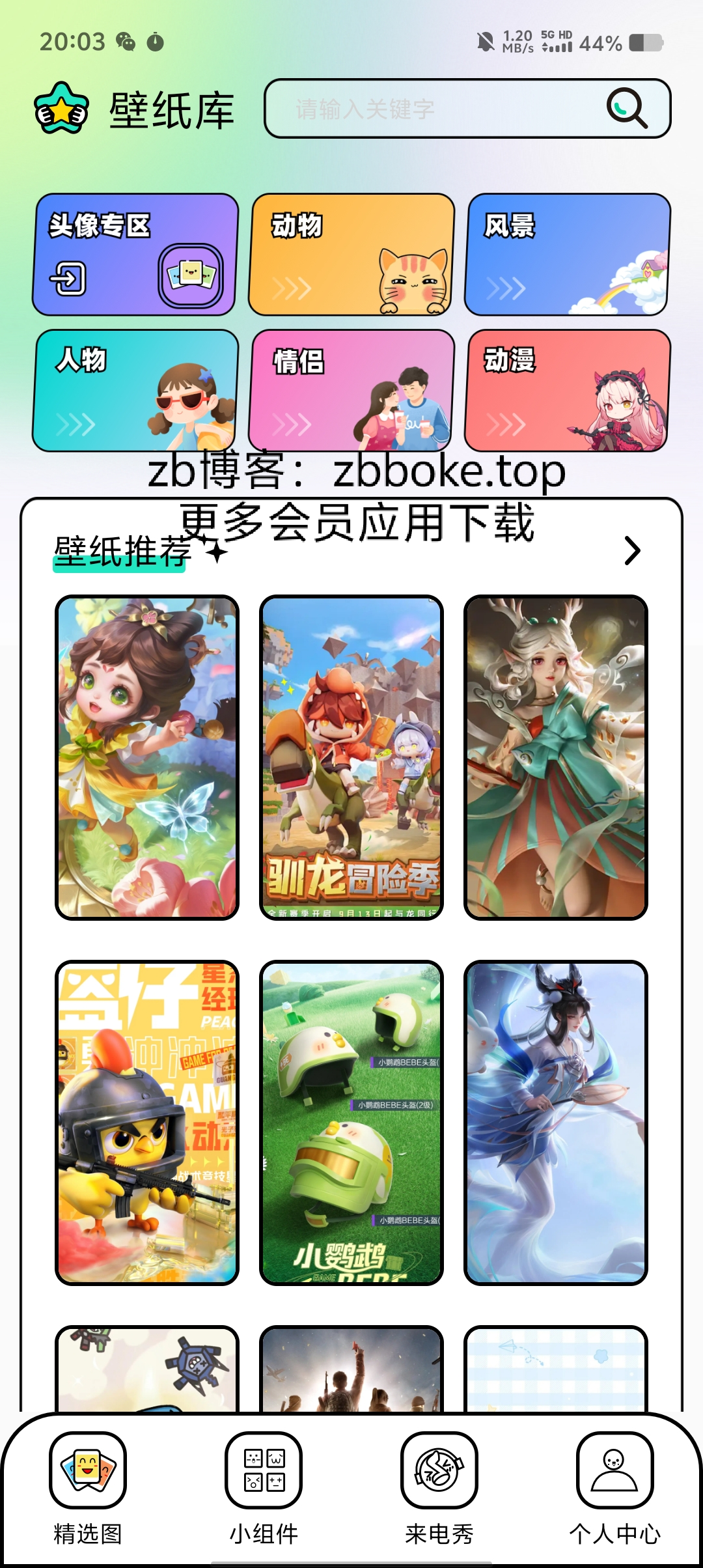
Task: Open the yellow chick with helmet wallpaper
Action: tap(147, 1123)
